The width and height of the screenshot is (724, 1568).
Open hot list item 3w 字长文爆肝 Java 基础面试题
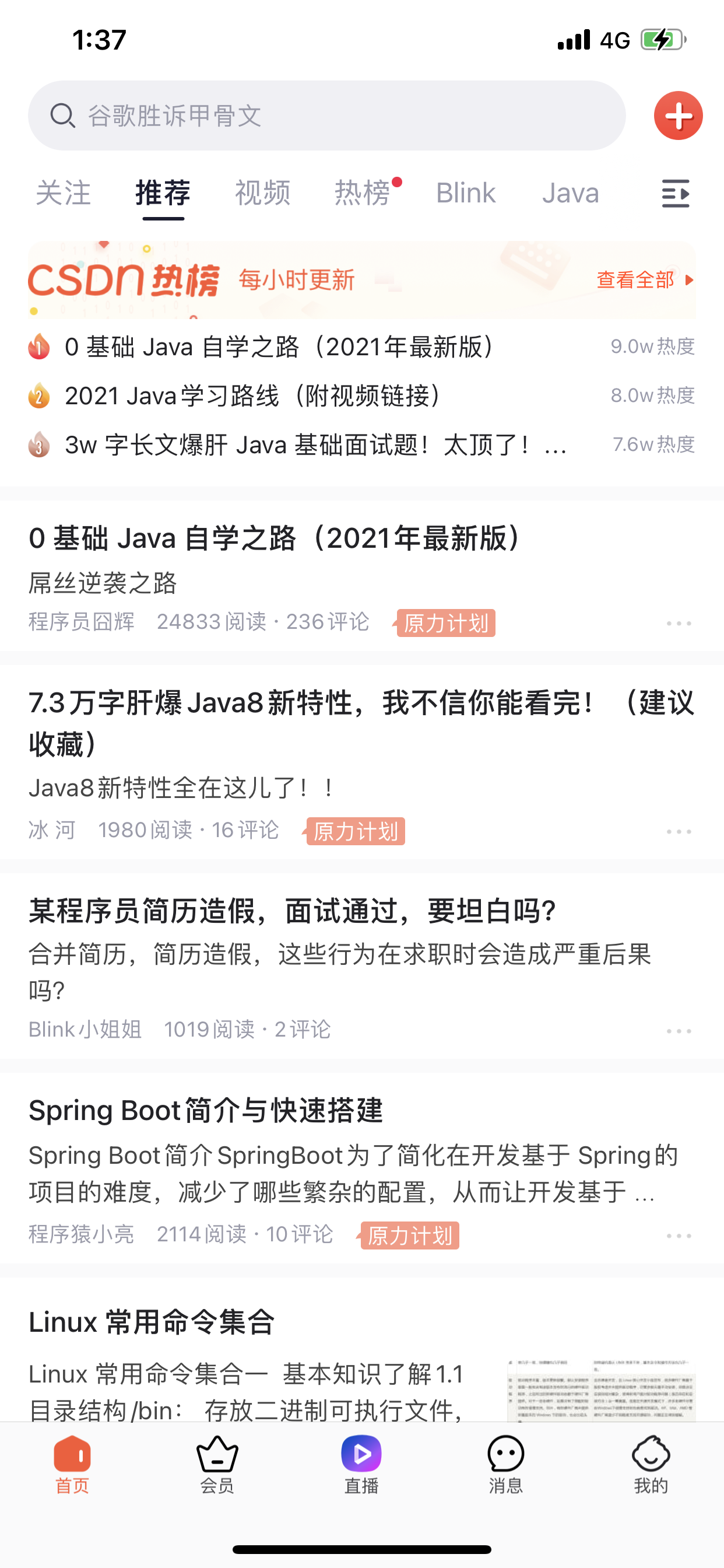[x=317, y=446]
